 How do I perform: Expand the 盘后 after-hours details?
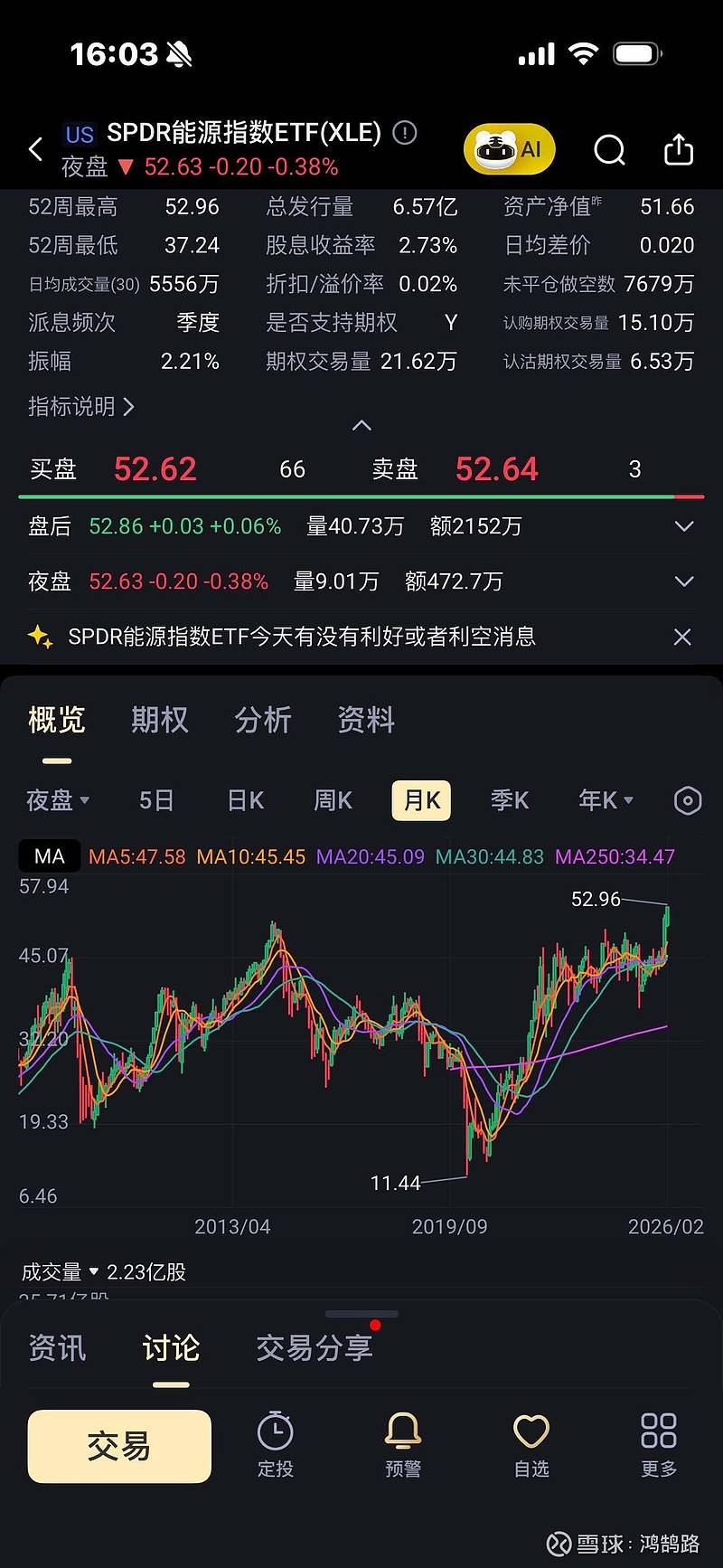(x=683, y=526)
